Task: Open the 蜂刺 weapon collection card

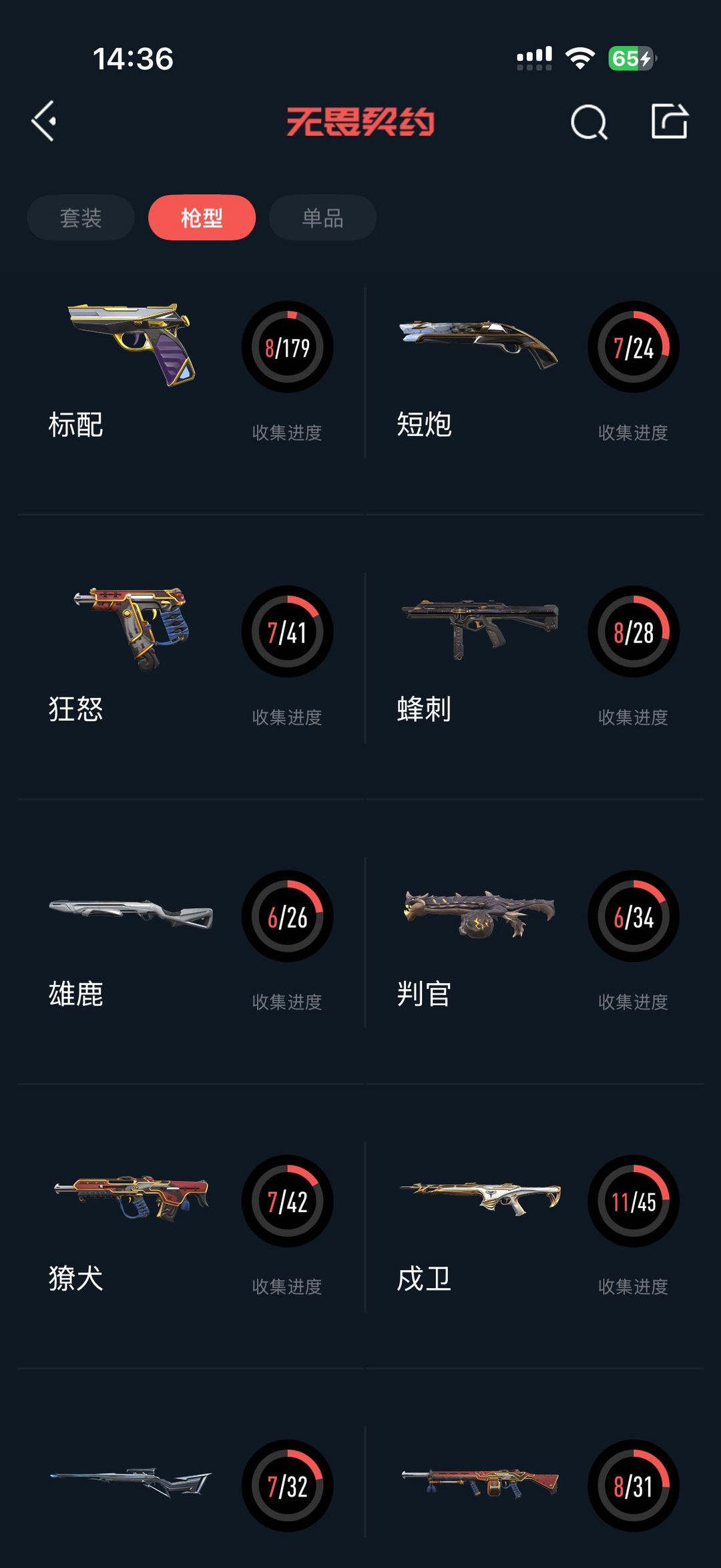Action: (535, 658)
